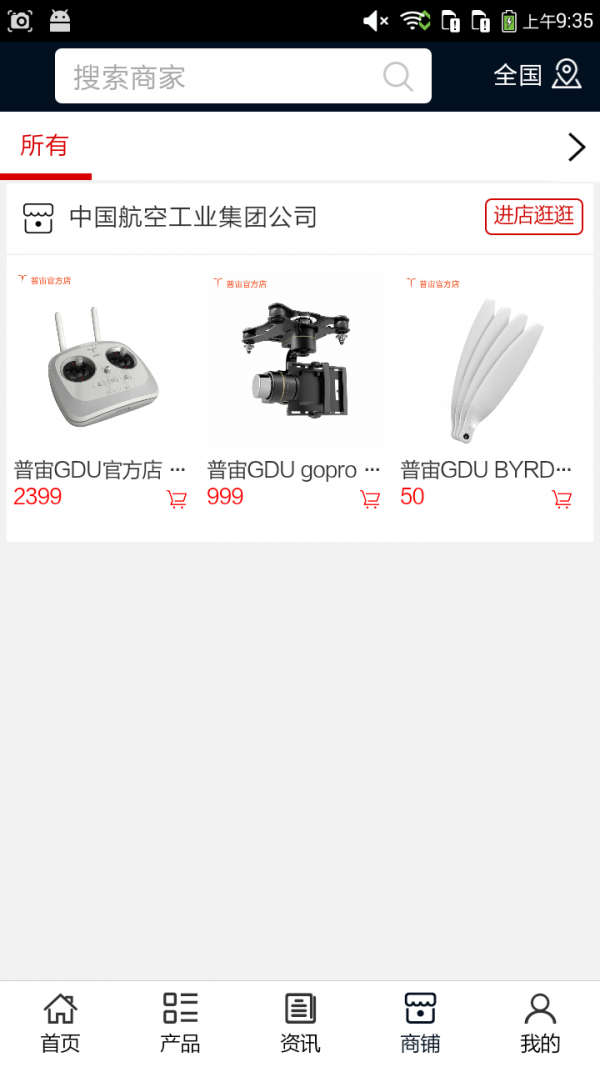Select the 商铺 shops tab
The width and height of the screenshot is (600, 1067).
[x=420, y=1023]
